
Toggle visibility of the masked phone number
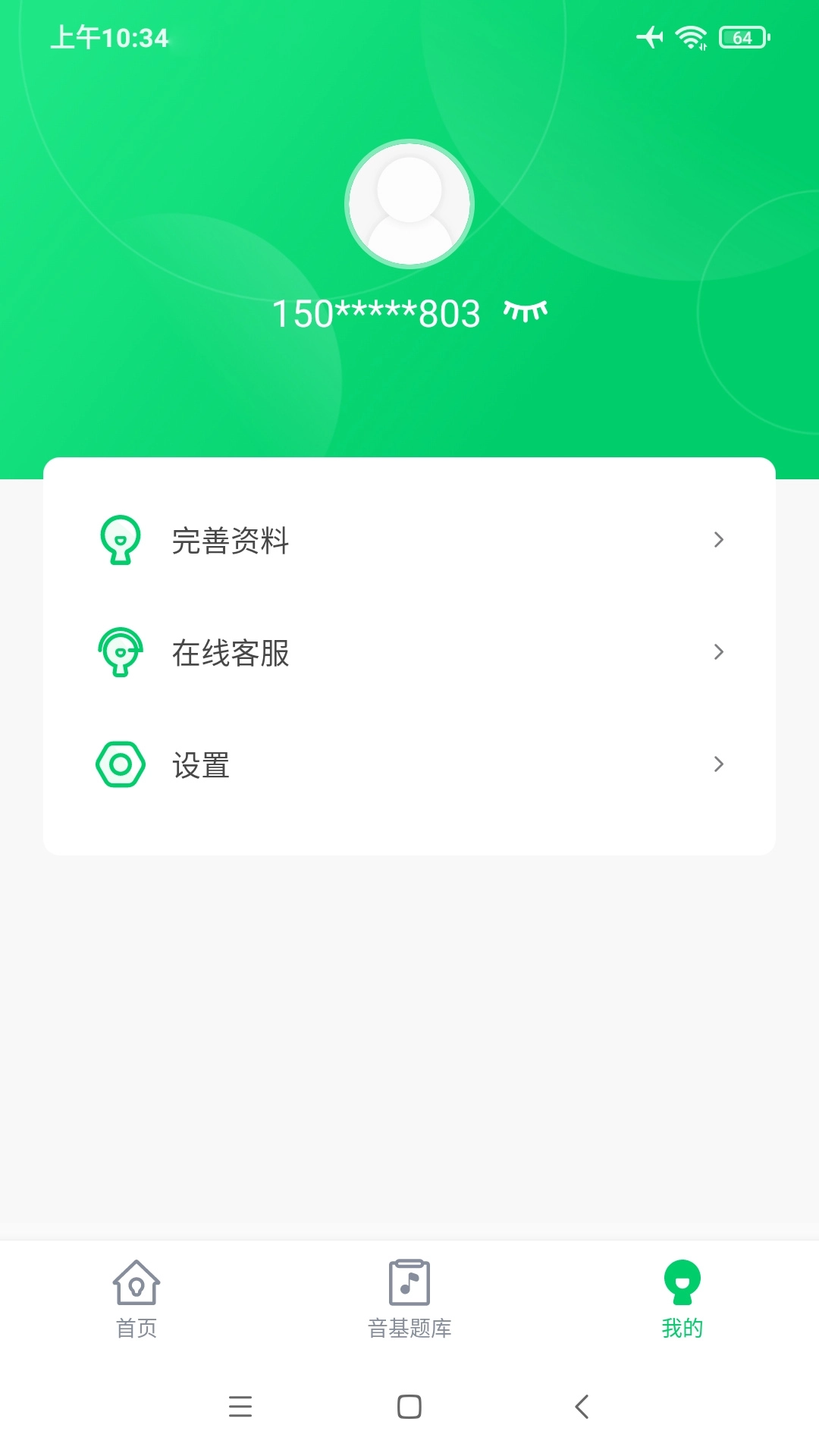click(x=525, y=311)
